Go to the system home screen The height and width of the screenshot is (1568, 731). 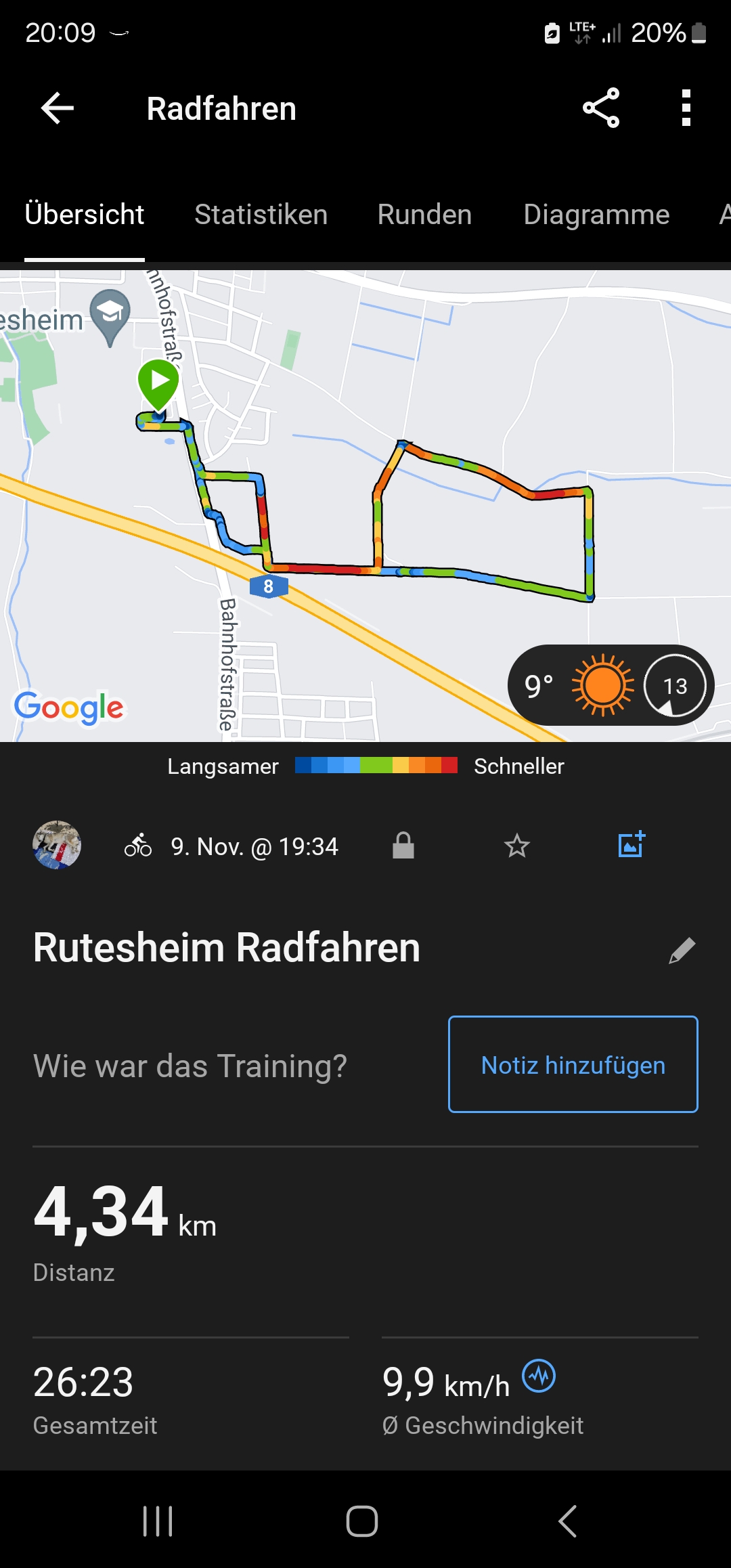tap(362, 1521)
